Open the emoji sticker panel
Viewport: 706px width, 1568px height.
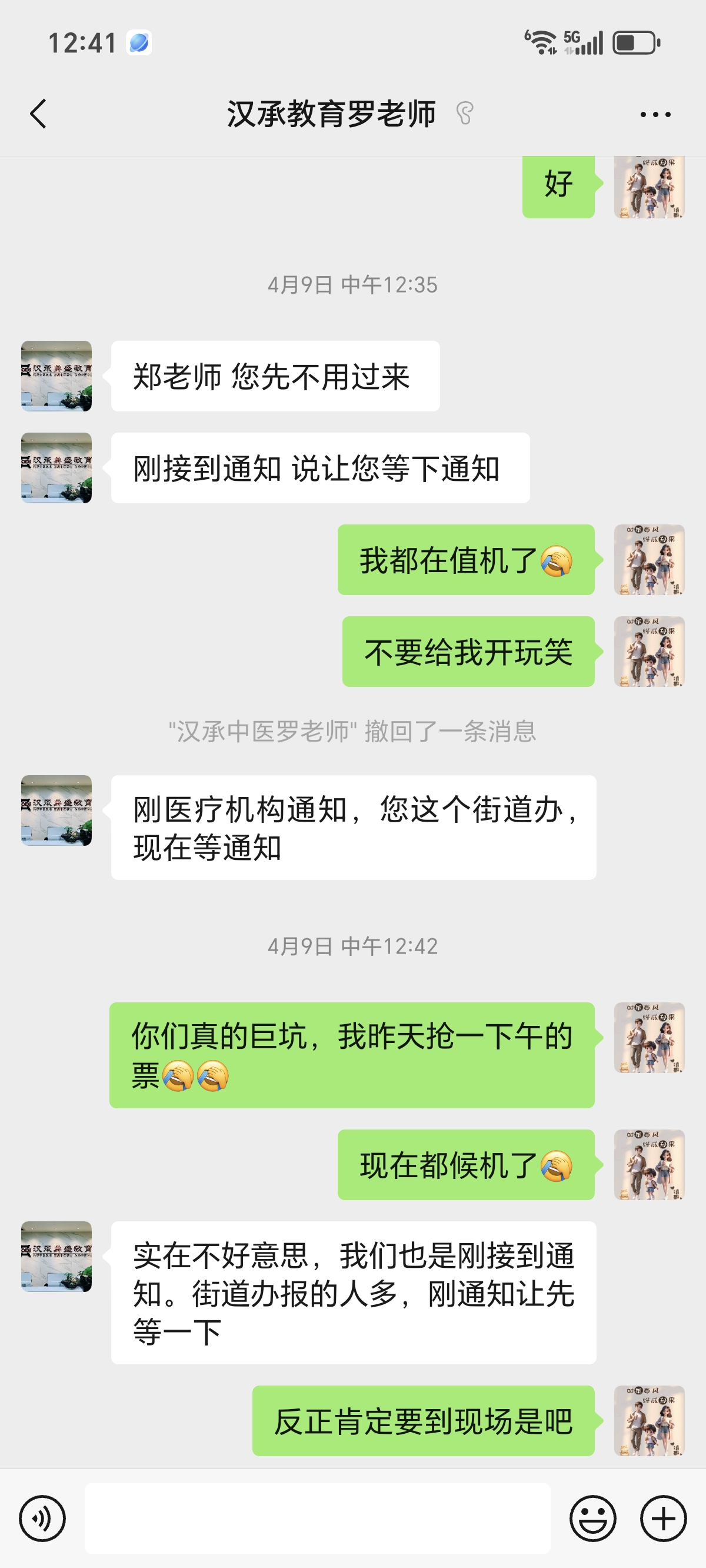[x=592, y=1518]
